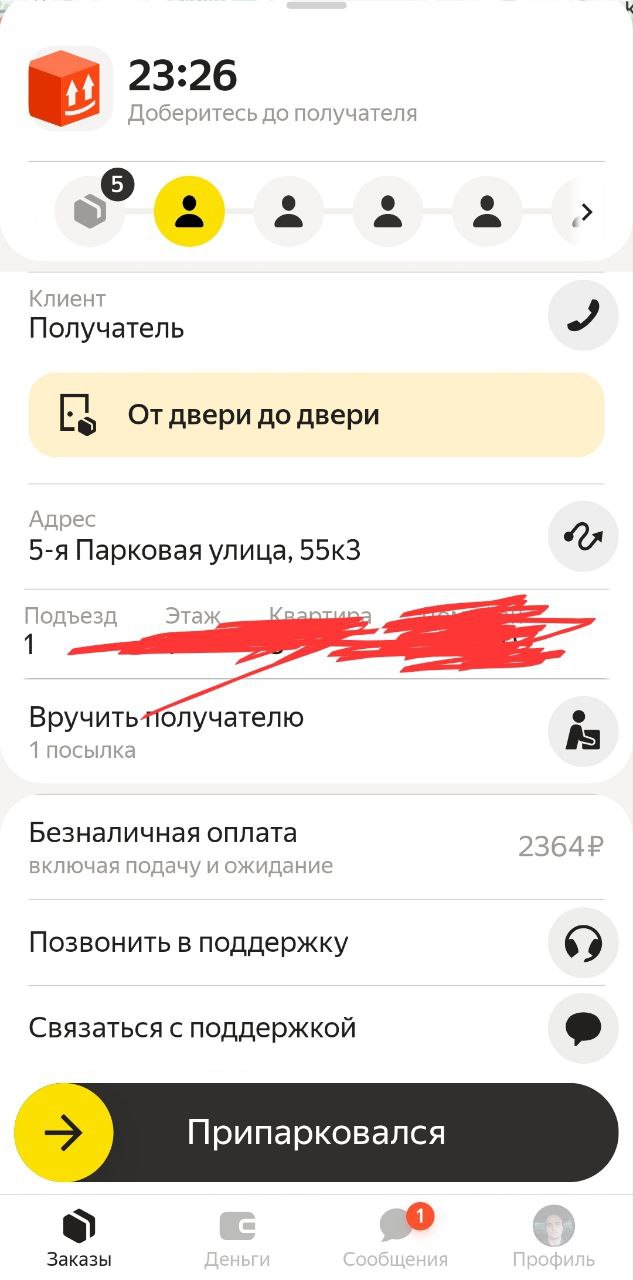Open the Сообщения tab
This screenshot has height=1280, width=633.
[x=395, y=1238]
